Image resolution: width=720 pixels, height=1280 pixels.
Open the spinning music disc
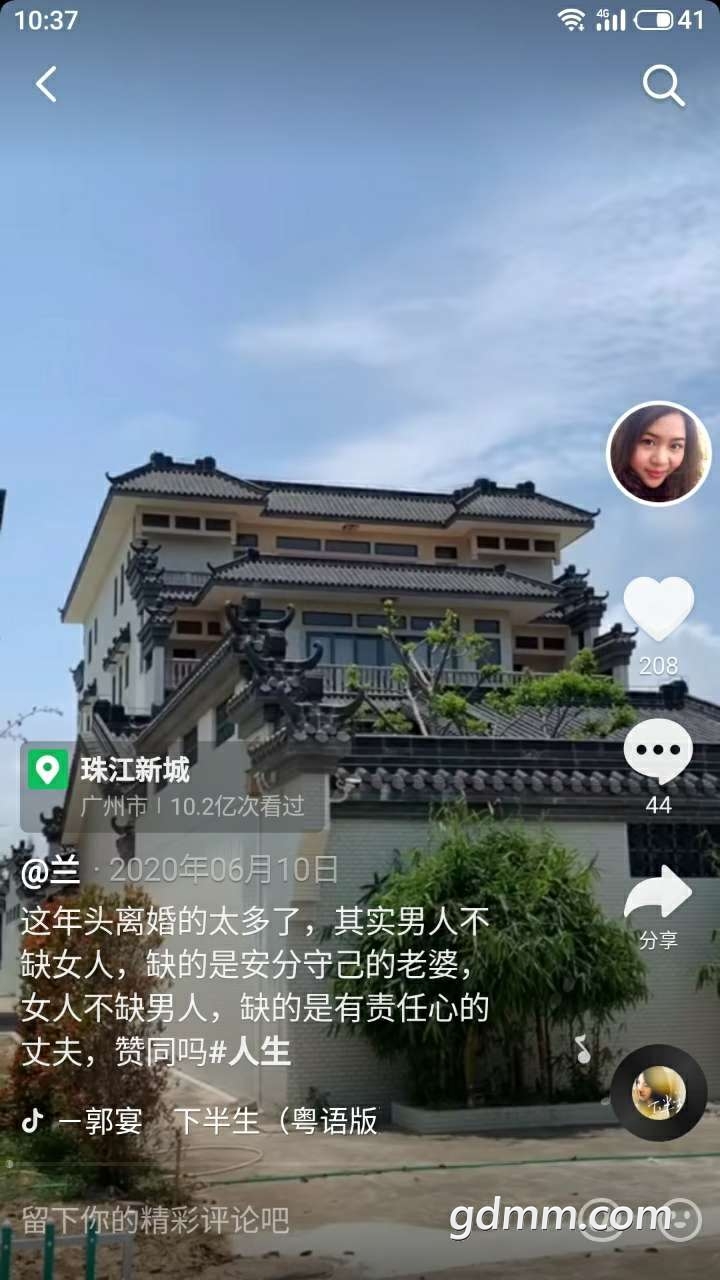tap(658, 1093)
